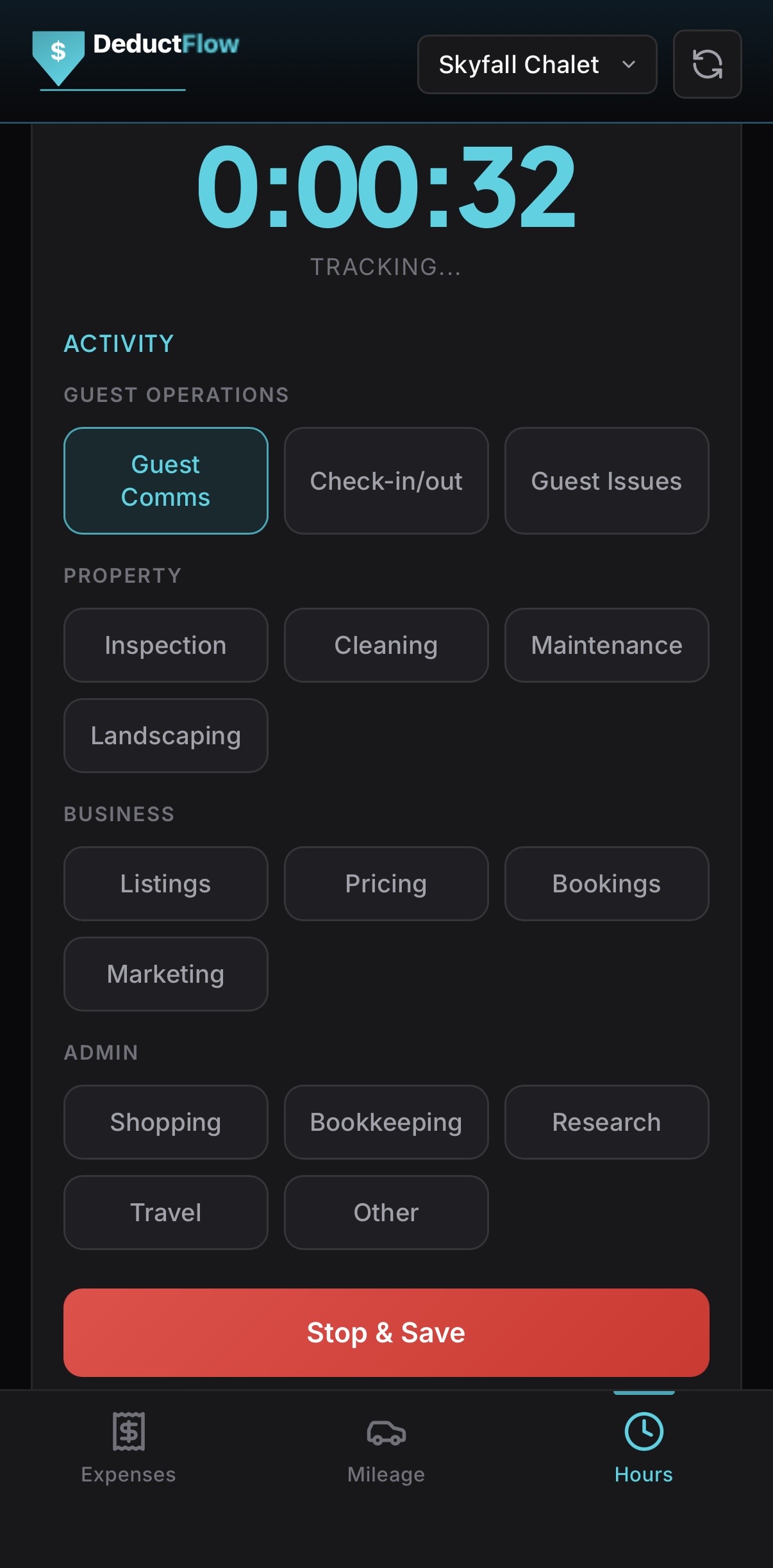
Task: Select the Bookkeeping activity
Action: pyautogui.click(x=386, y=1122)
